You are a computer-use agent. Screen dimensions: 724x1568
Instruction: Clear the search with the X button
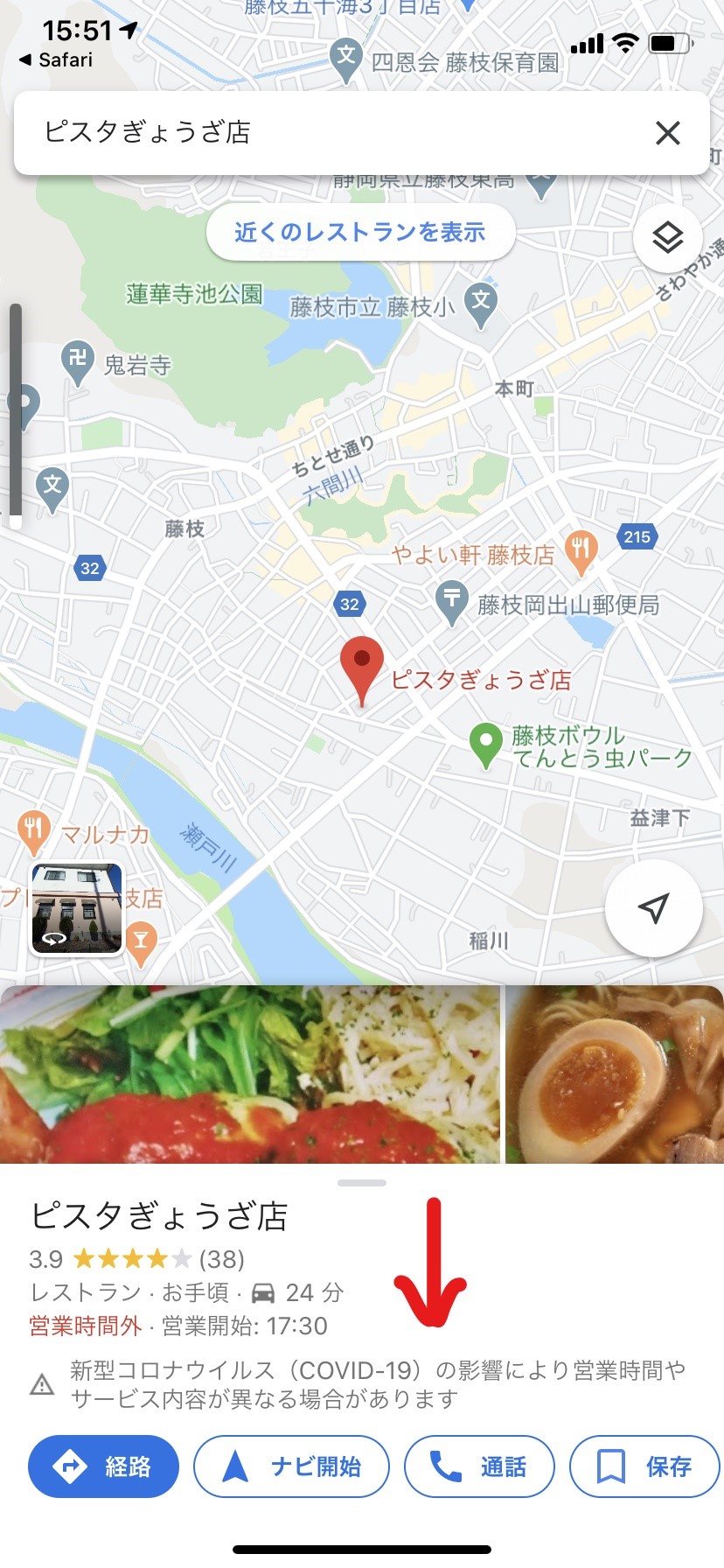667,133
